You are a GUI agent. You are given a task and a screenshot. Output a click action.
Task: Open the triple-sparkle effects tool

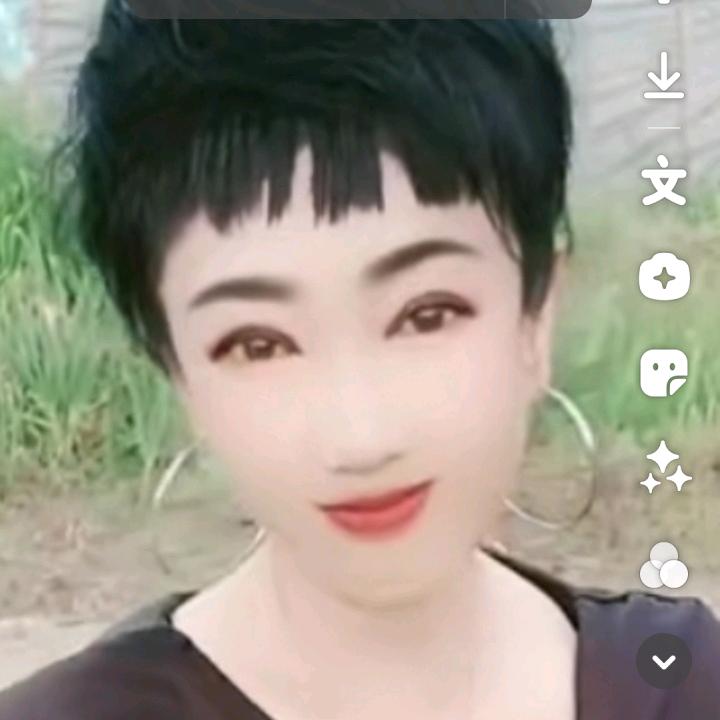[666, 468]
